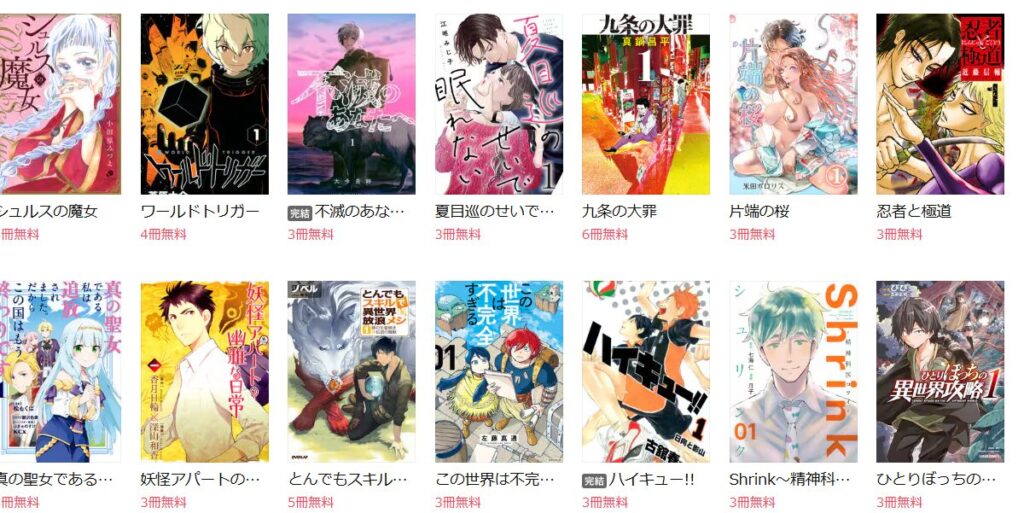Open とんでもスキルで異世界放浪メシ novel
Viewport: 1024px width, 513px height.
click(351, 371)
